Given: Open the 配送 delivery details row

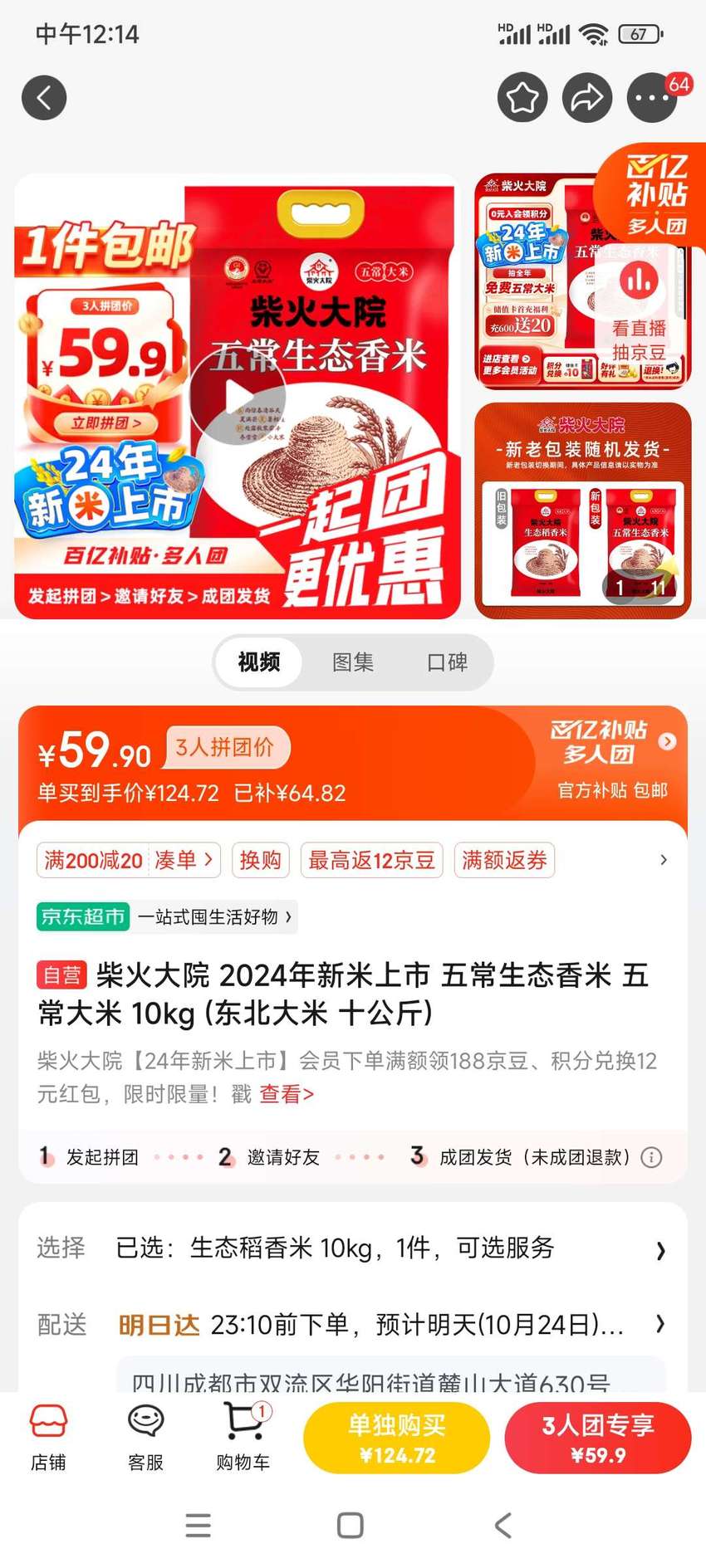Looking at the screenshot, I should click(x=353, y=1324).
